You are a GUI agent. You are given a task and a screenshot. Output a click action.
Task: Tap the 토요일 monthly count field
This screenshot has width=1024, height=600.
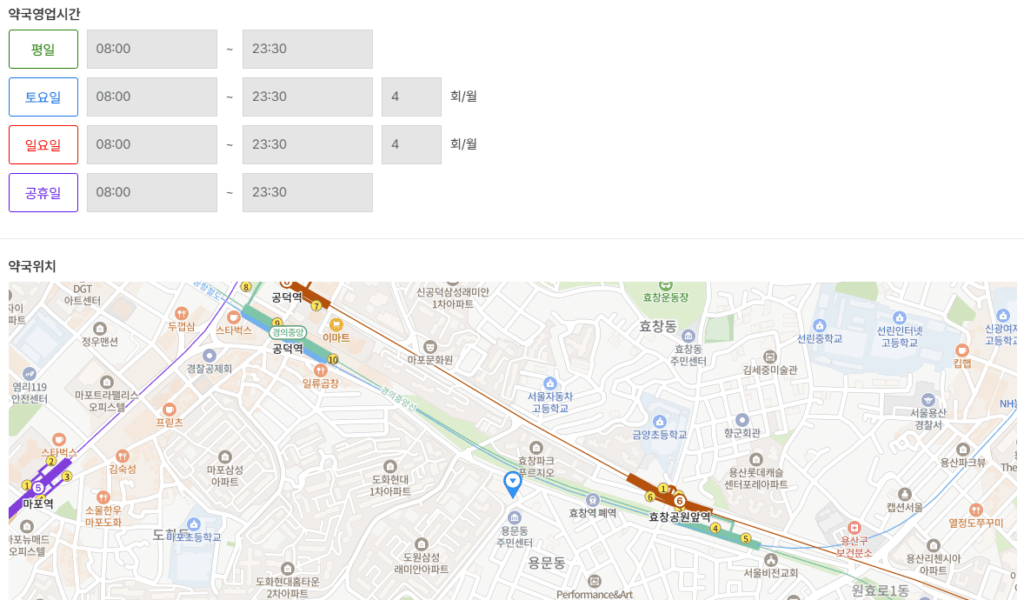point(411,97)
